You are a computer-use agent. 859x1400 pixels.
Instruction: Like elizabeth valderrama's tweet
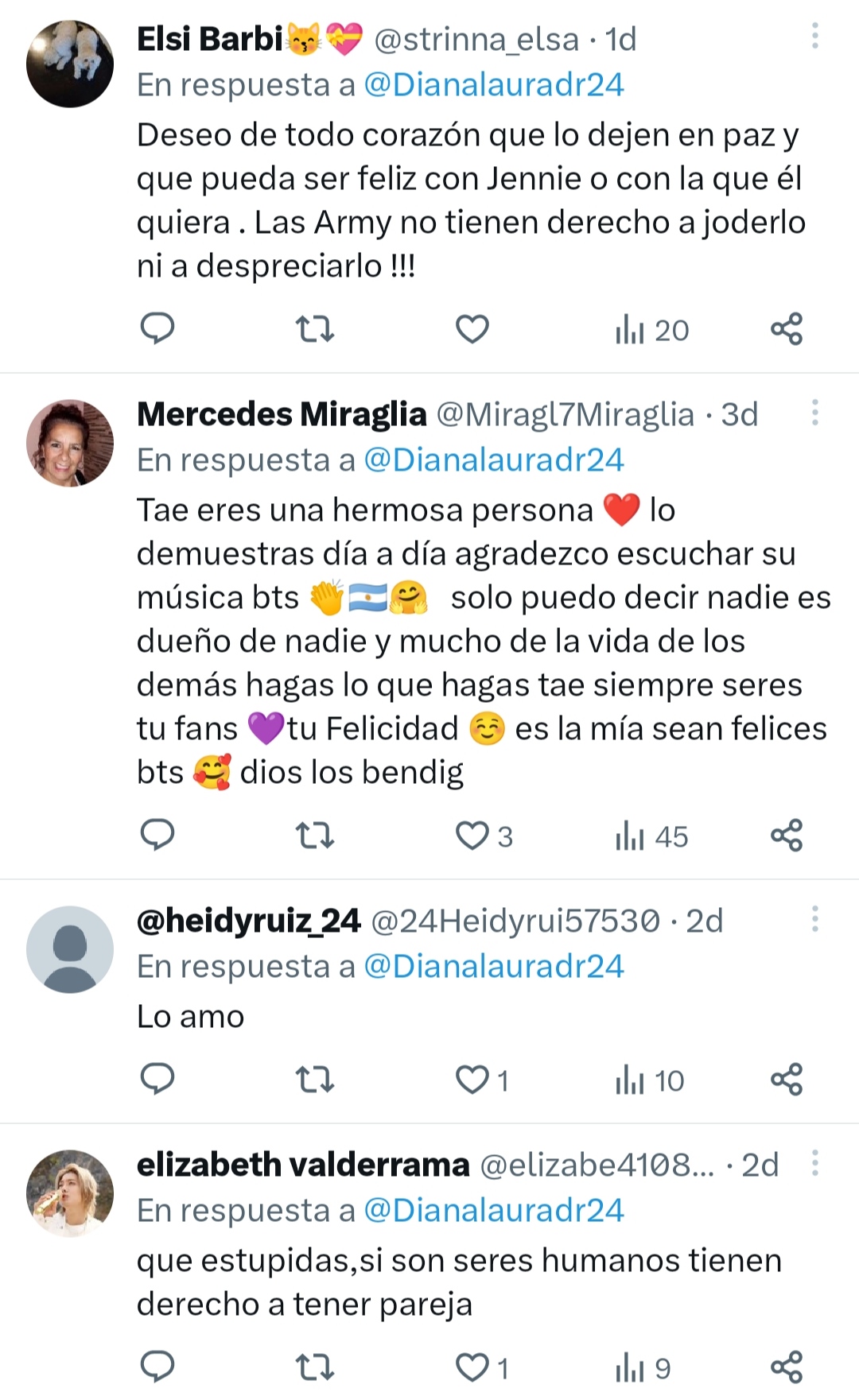(472, 1367)
